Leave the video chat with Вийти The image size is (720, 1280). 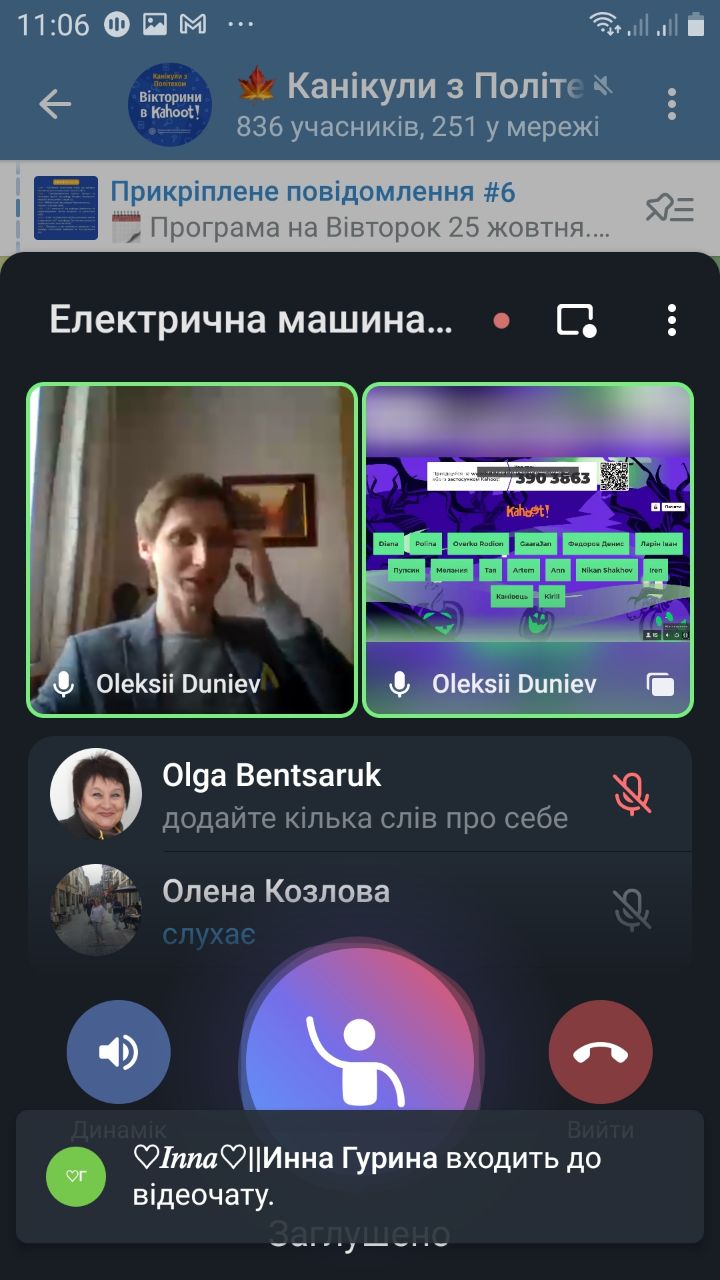(600, 1052)
